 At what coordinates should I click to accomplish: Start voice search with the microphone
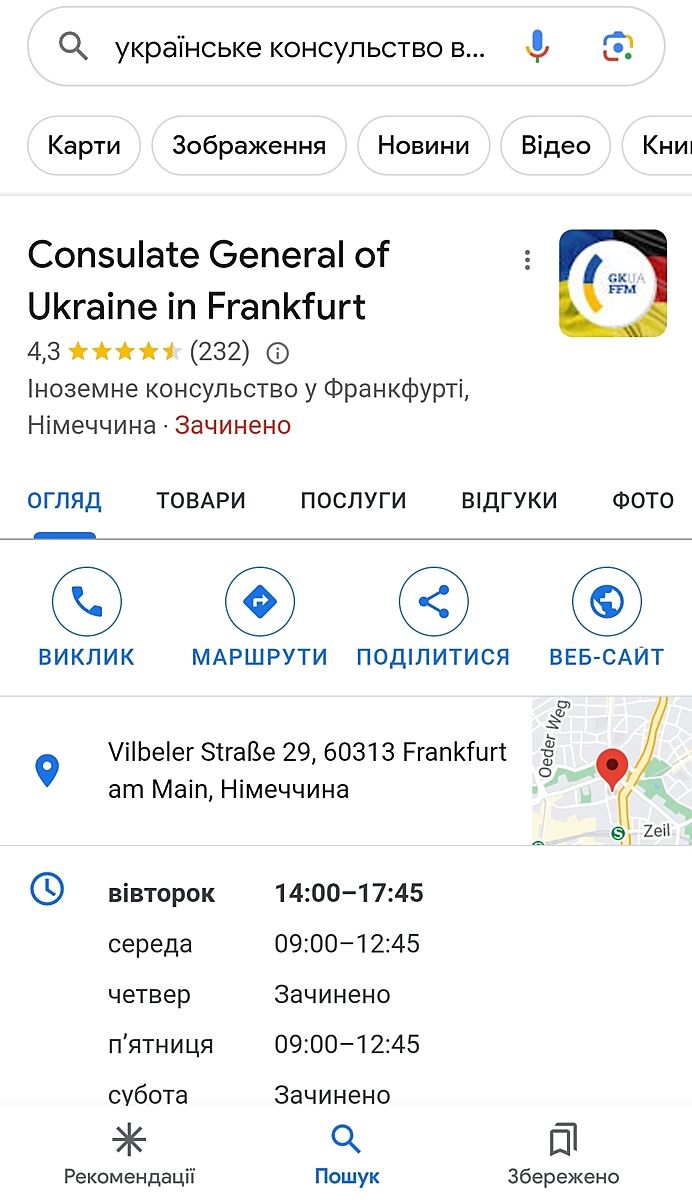point(538,46)
